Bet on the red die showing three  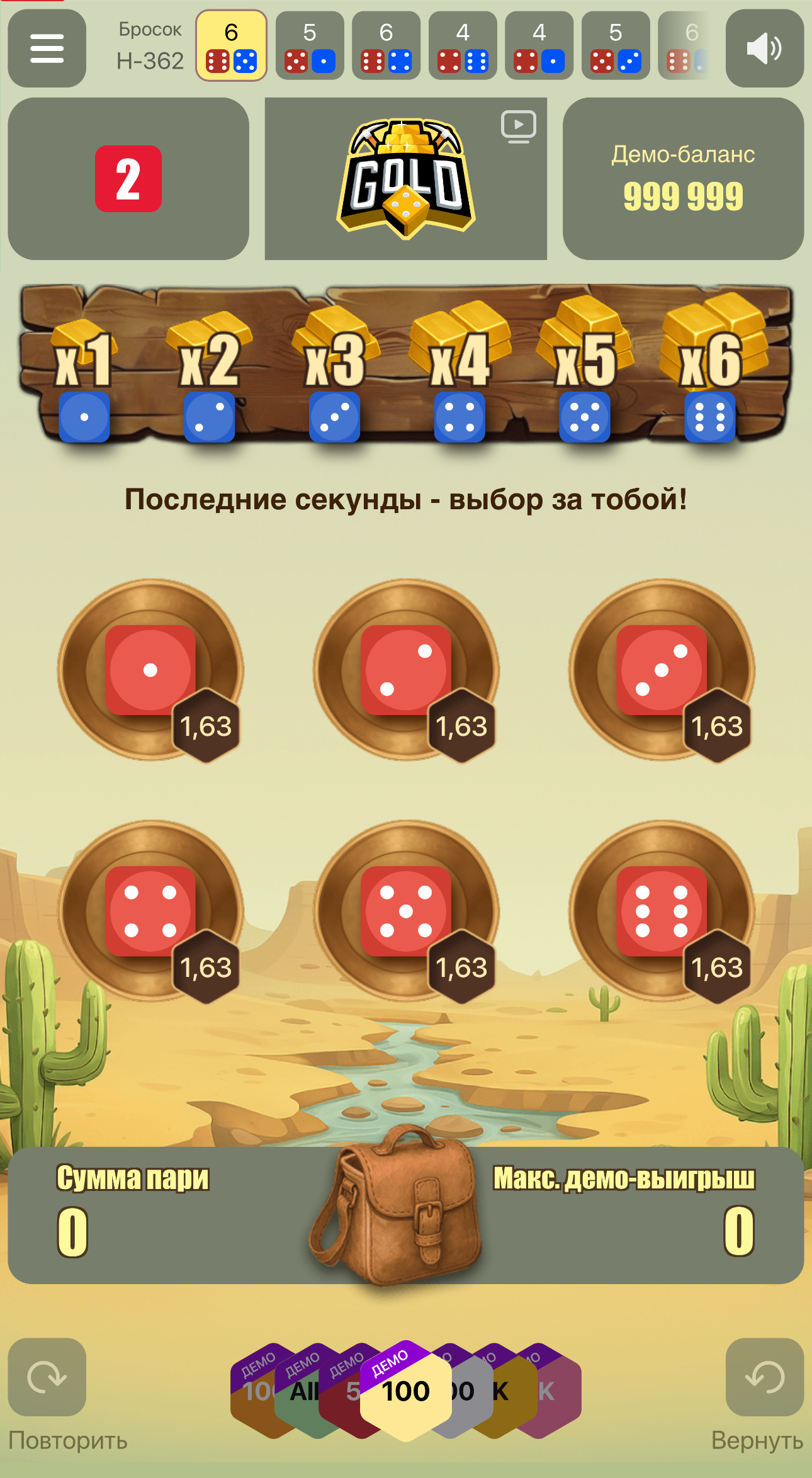662,670
